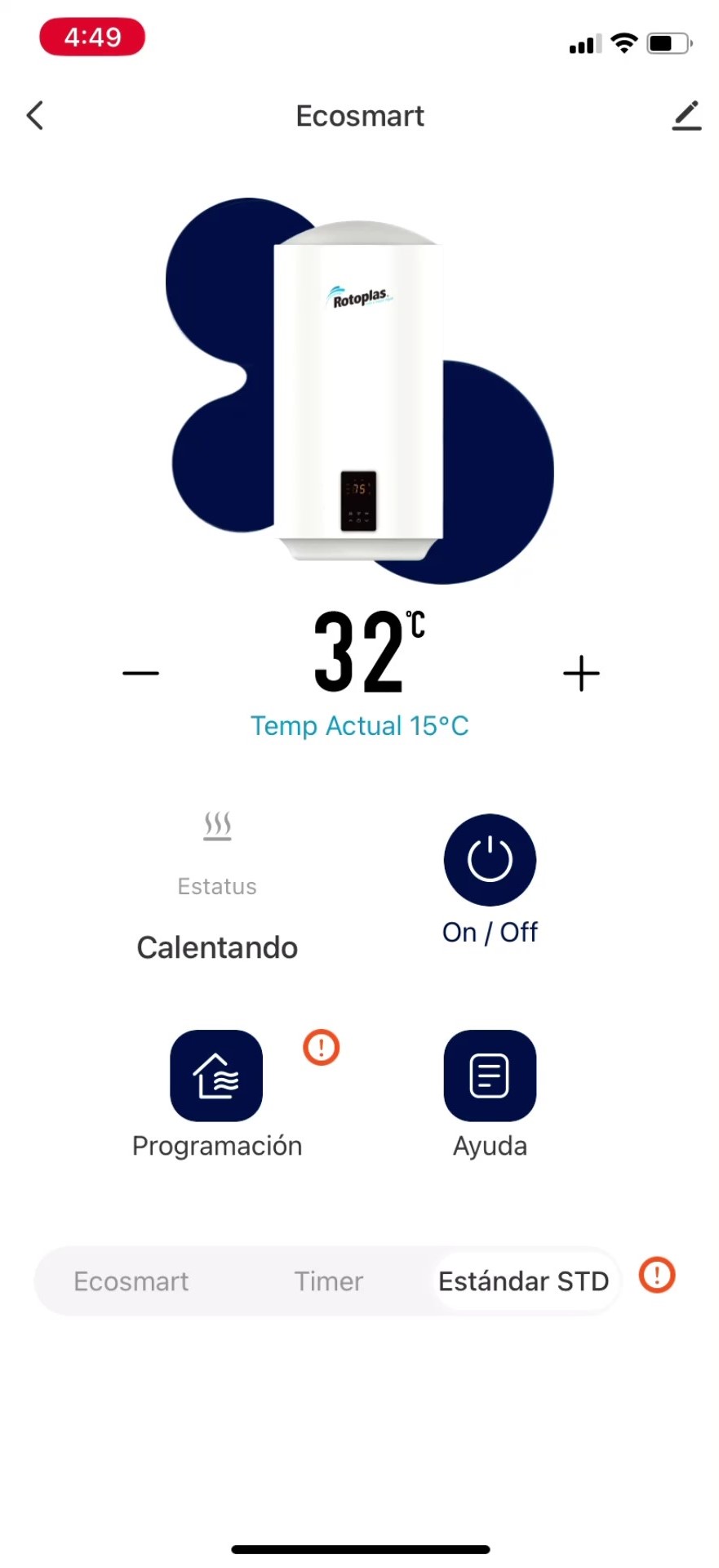Open the Ayuda help section

490,1076
